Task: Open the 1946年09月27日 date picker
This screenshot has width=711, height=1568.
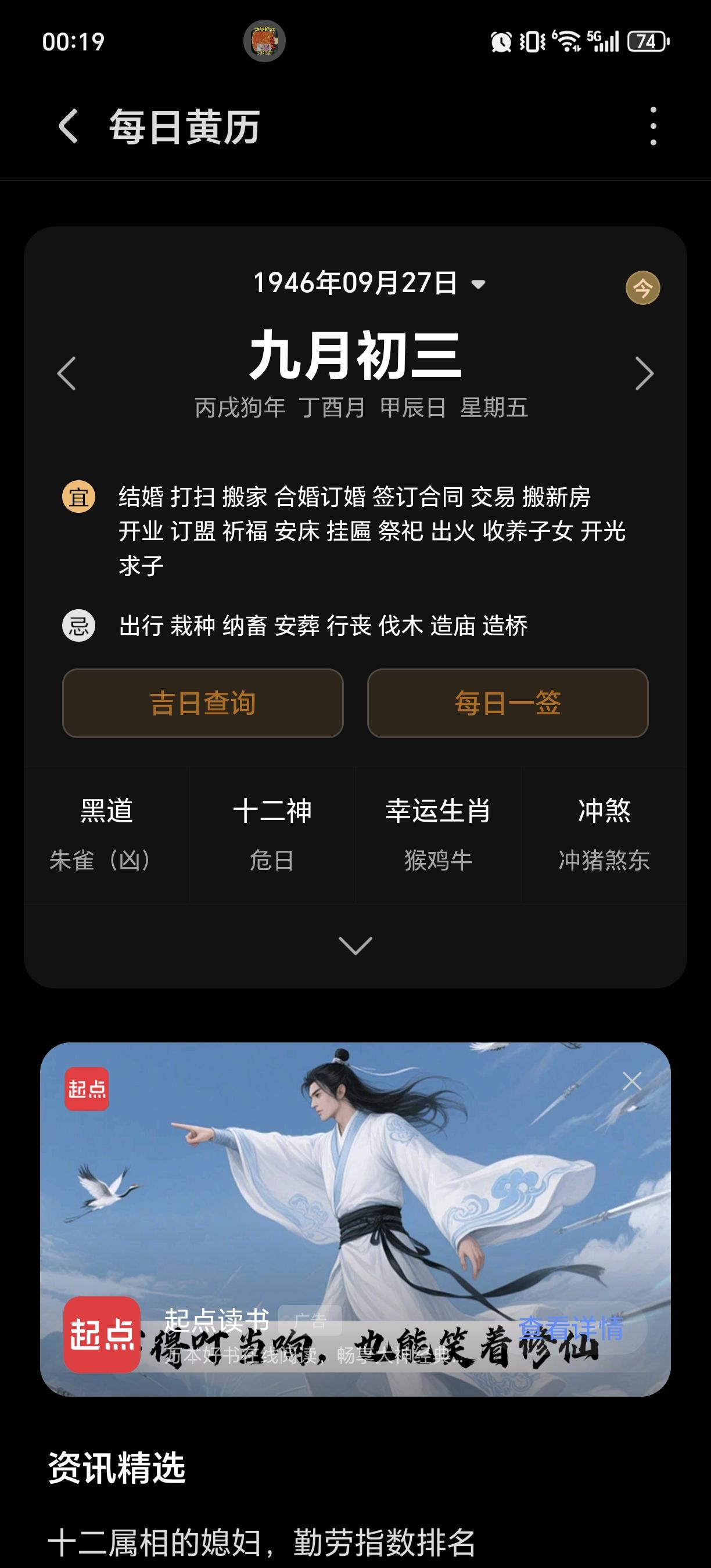Action: tap(368, 283)
